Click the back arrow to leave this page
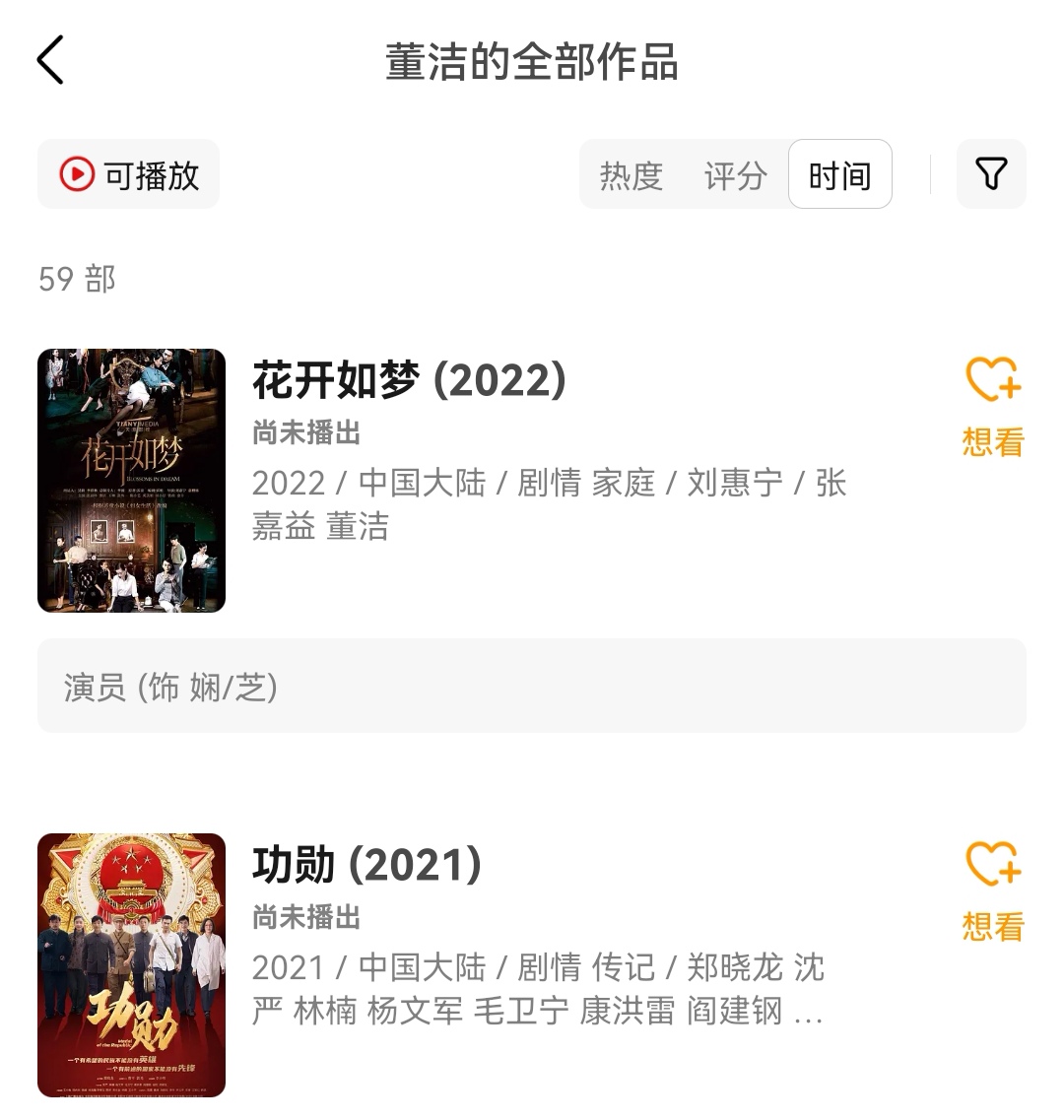 [50, 59]
